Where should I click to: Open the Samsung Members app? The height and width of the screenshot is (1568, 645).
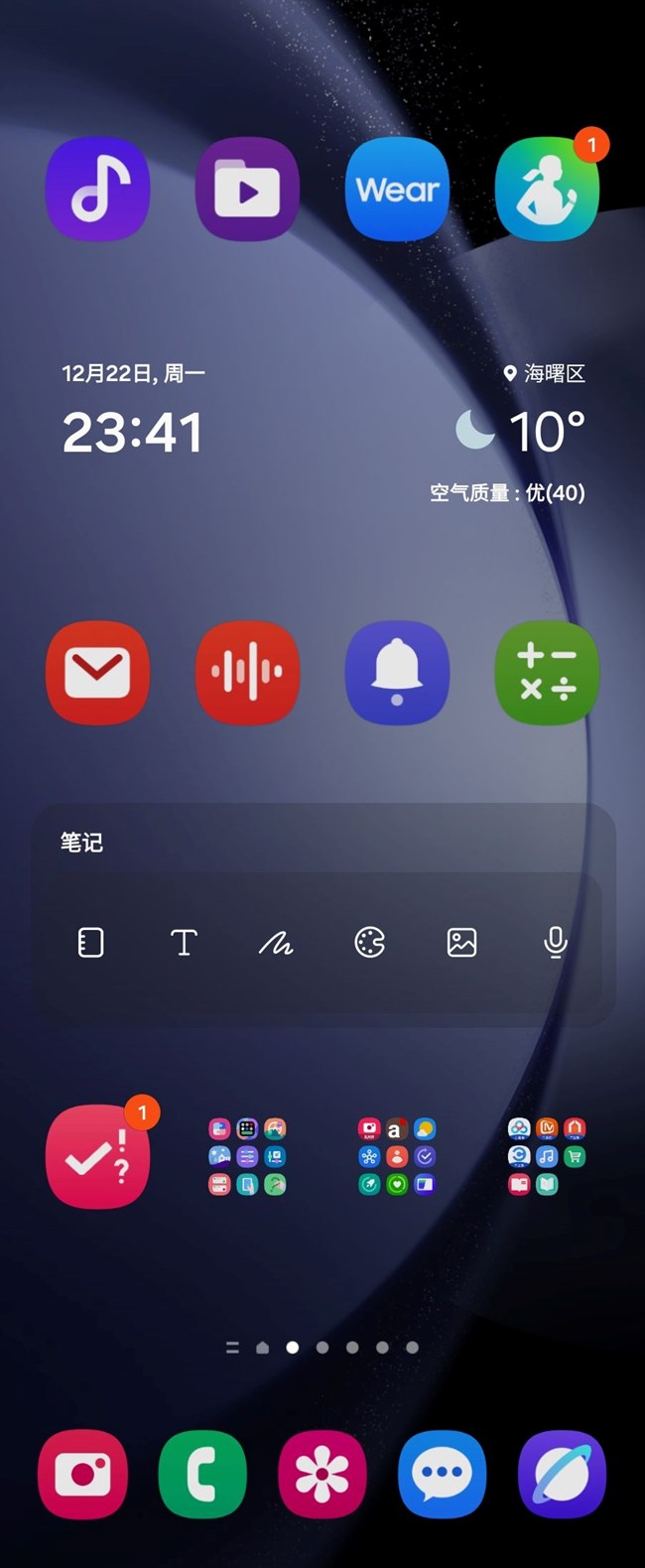point(97,1157)
